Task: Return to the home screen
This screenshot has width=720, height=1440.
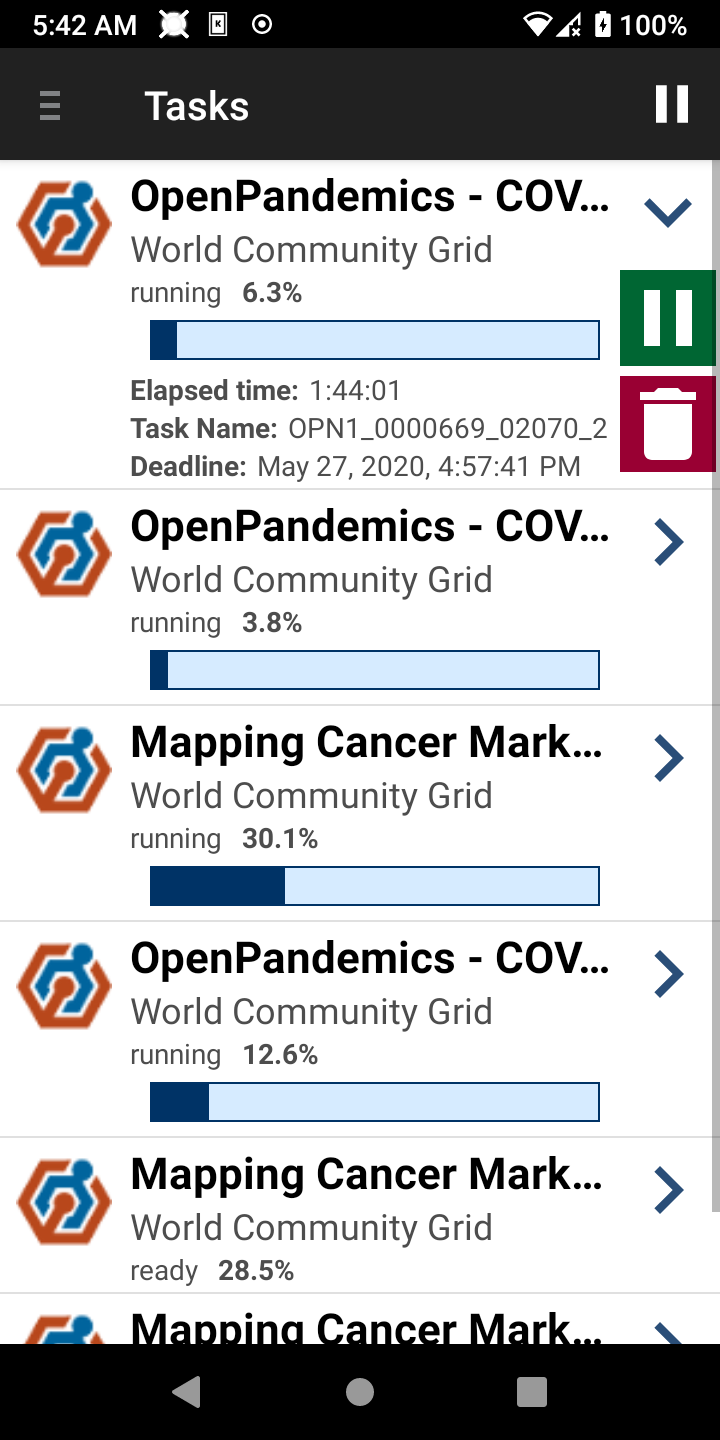Action: point(360,1392)
